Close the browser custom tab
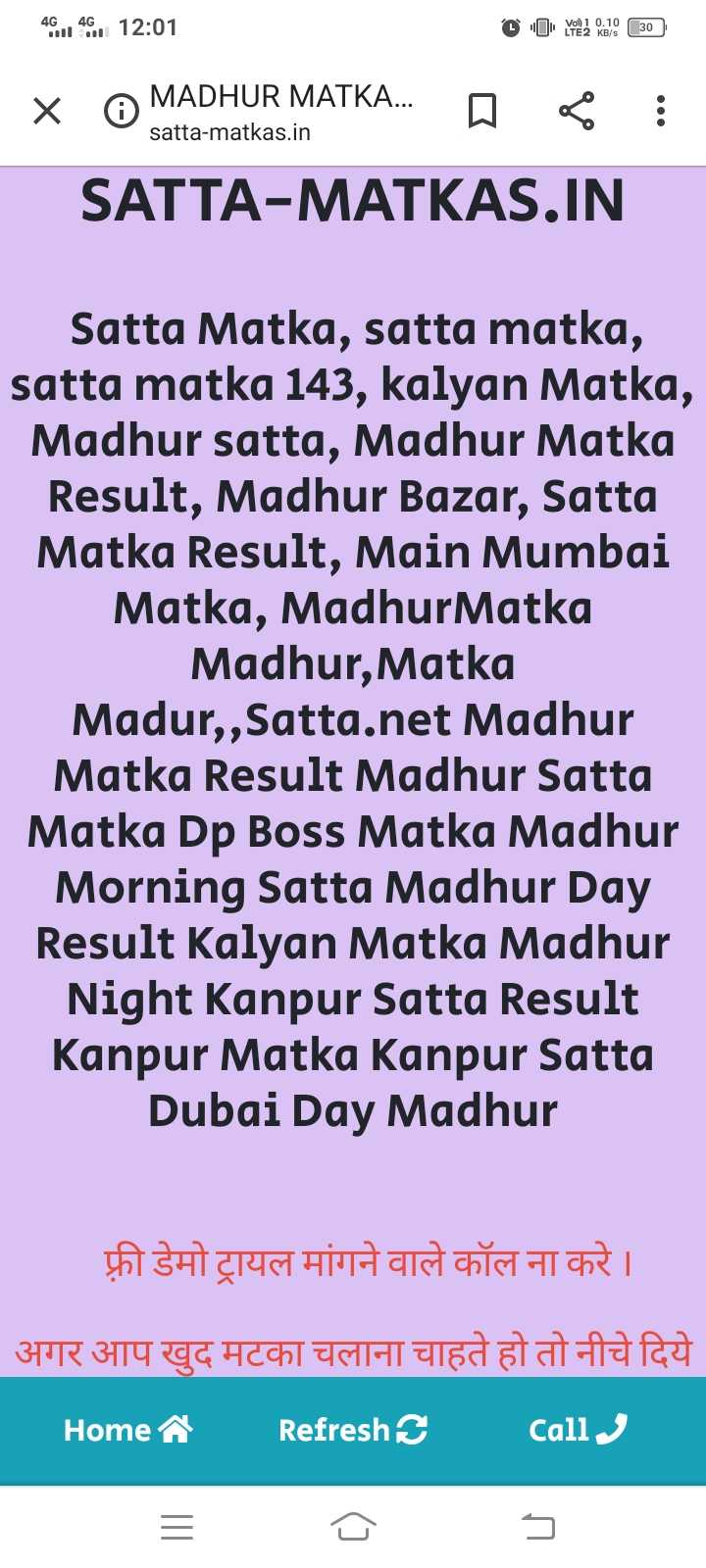This screenshot has height=1568, width=706. (47, 111)
